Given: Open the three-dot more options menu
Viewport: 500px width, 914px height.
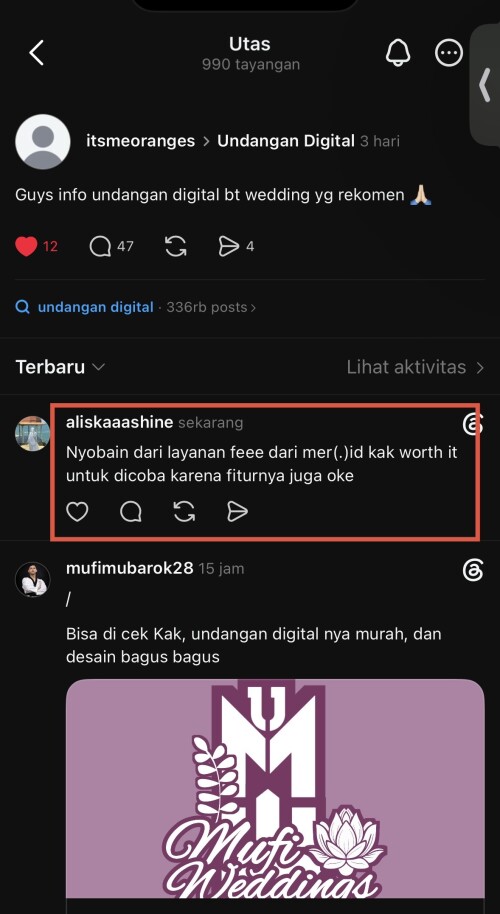Looking at the screenshot, I should click(x=449, y=54).
